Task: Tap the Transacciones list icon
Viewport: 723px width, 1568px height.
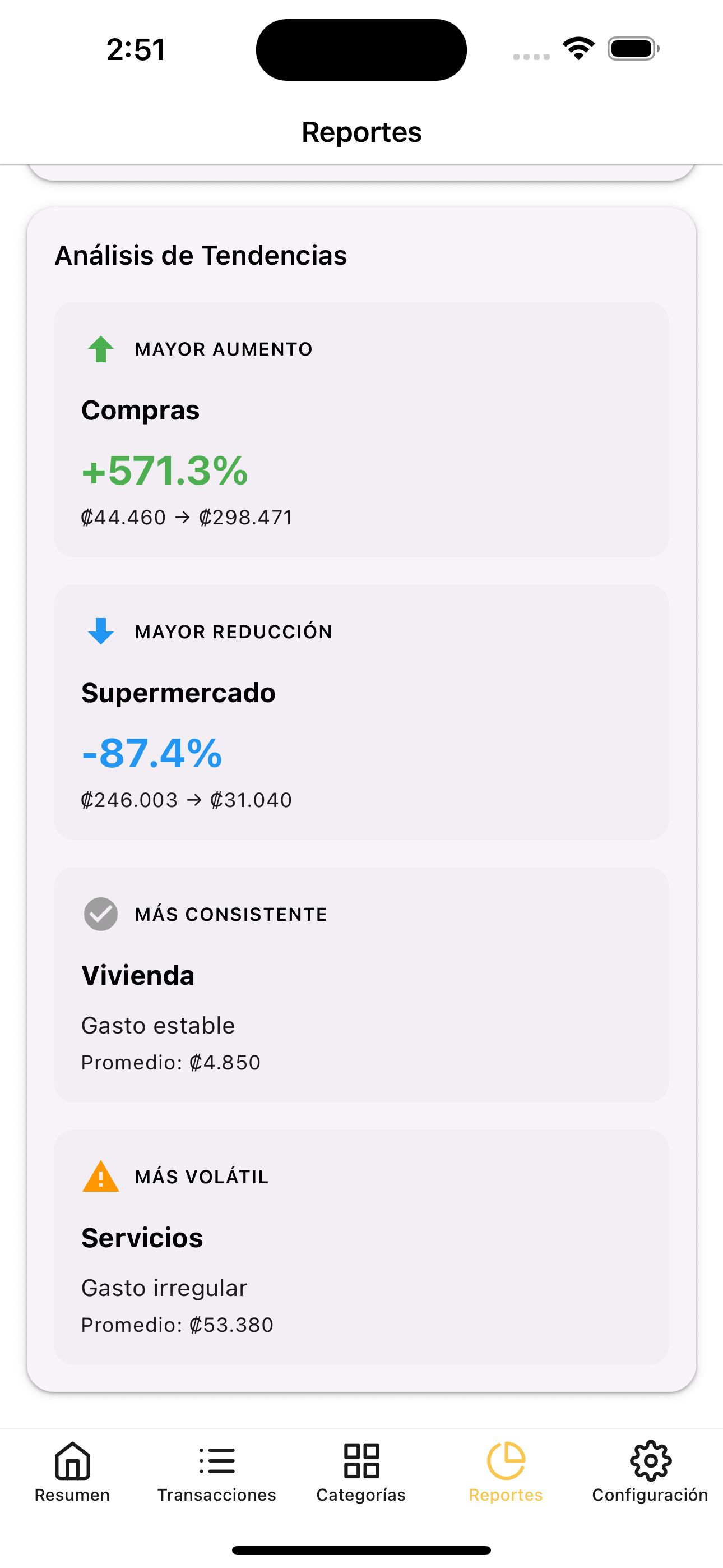Action: [x=217, y=1460]
